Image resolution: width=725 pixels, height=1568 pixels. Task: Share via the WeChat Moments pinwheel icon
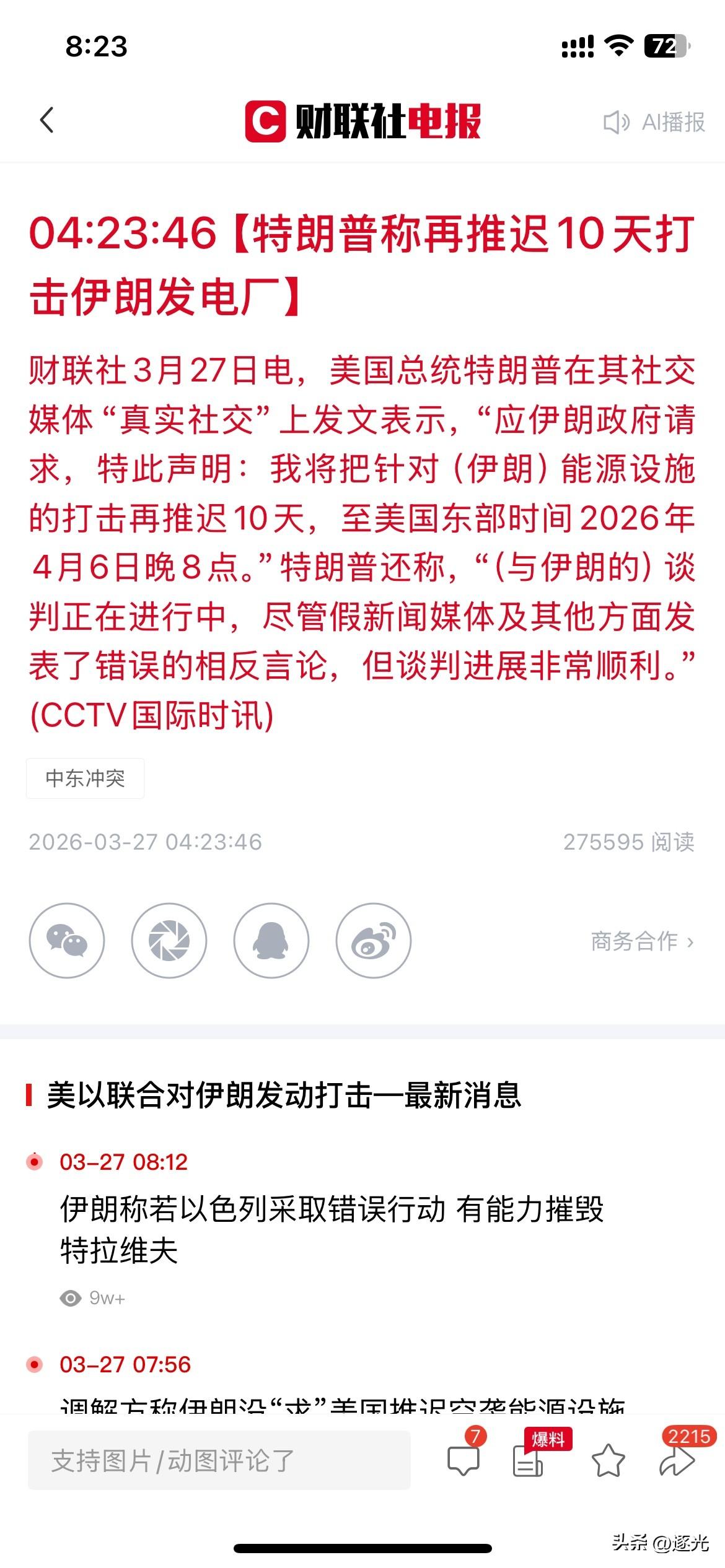point(170,939)
